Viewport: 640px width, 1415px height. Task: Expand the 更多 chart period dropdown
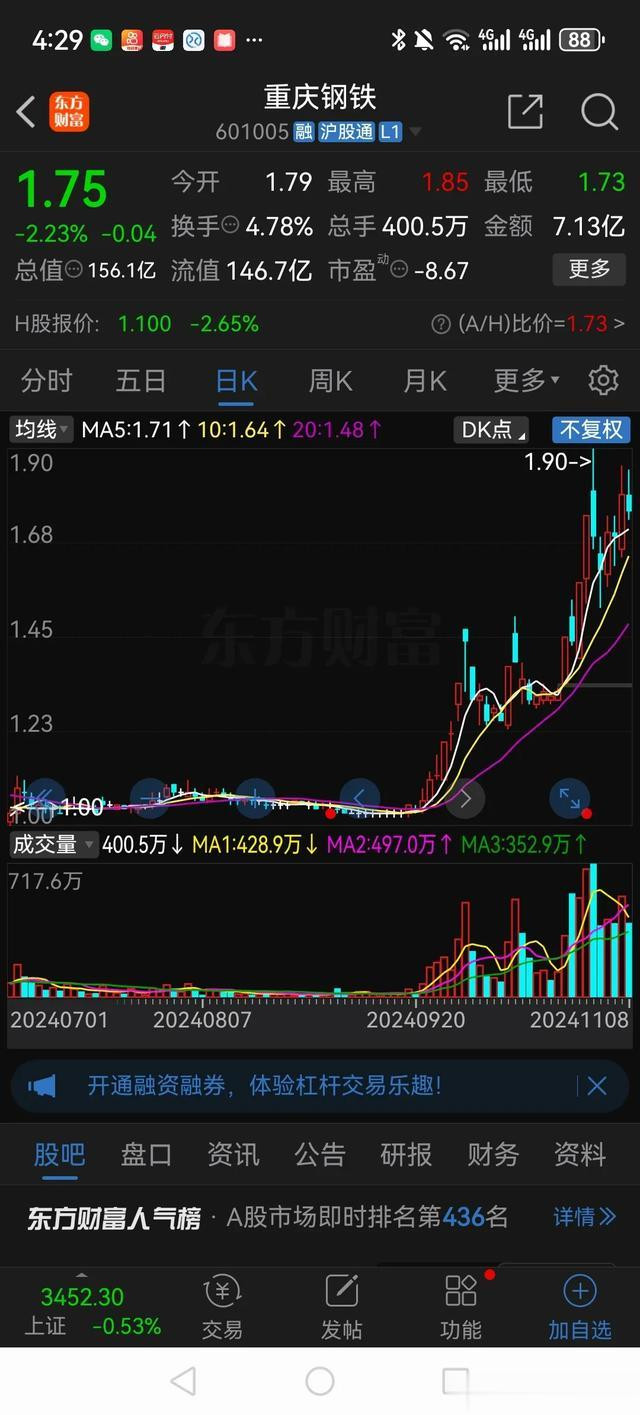click(526, 381)
